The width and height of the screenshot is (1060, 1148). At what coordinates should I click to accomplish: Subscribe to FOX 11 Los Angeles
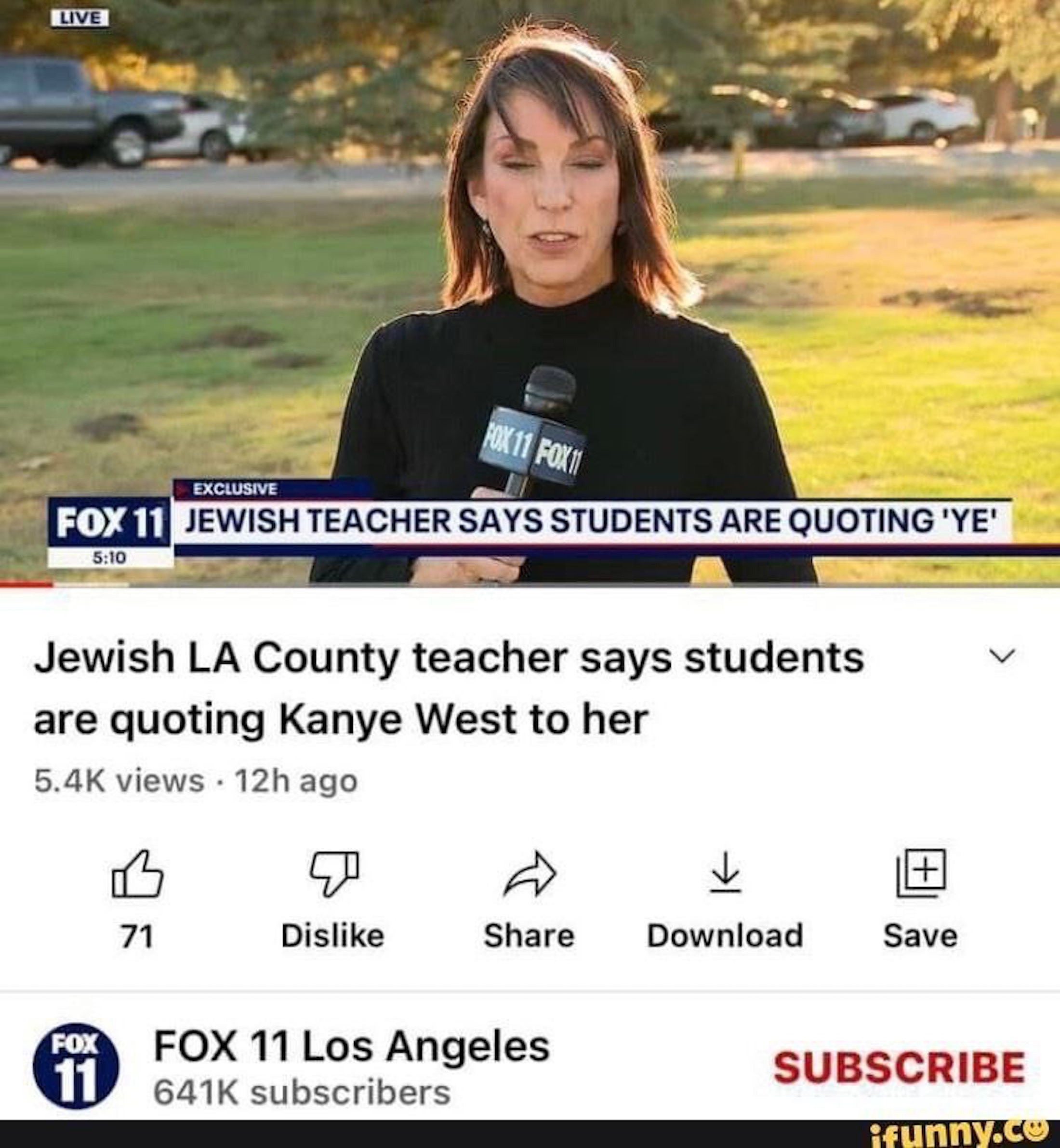click(899, 1067)
